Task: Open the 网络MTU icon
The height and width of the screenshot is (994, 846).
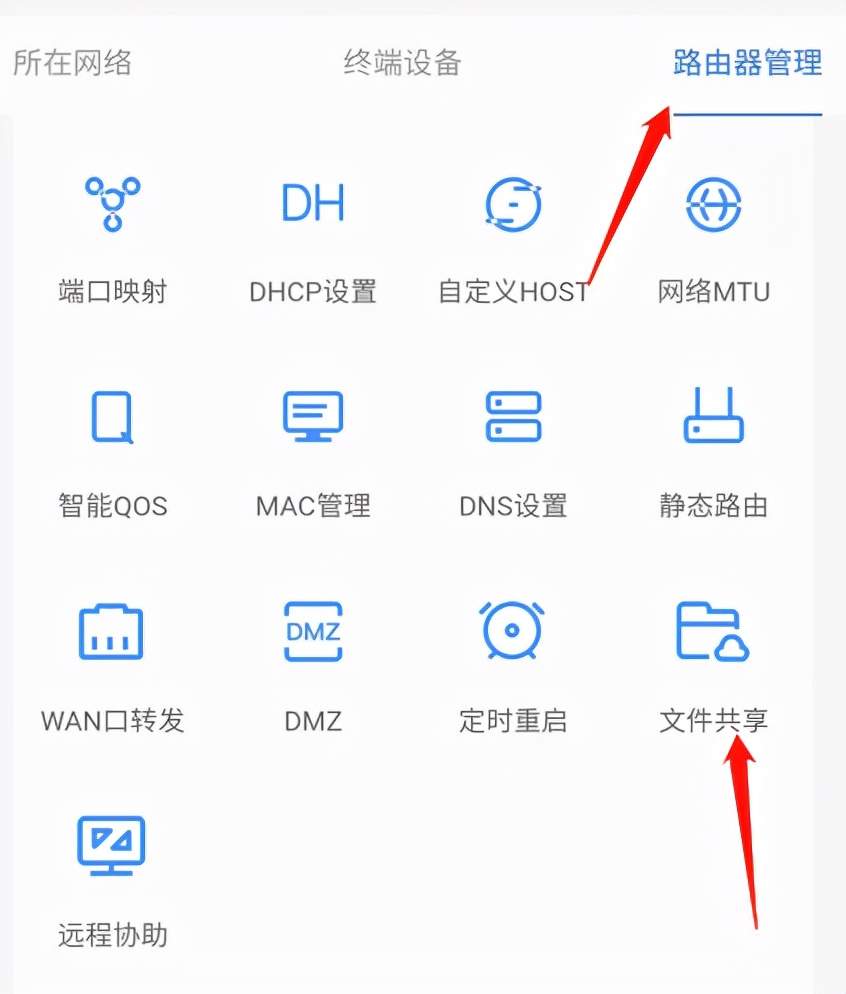Action: click(714, 204)
